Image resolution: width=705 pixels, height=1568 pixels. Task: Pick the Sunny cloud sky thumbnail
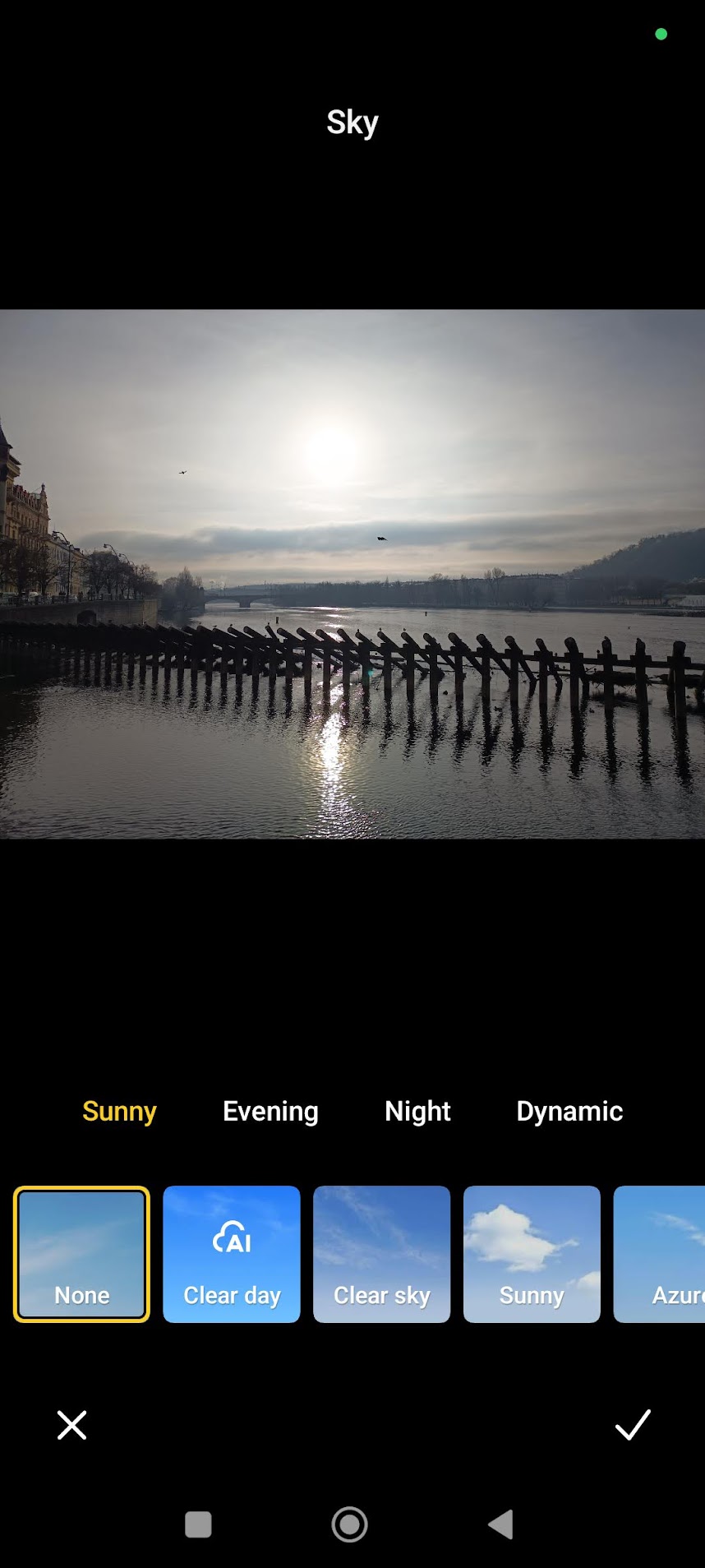tap(532, 1254)
